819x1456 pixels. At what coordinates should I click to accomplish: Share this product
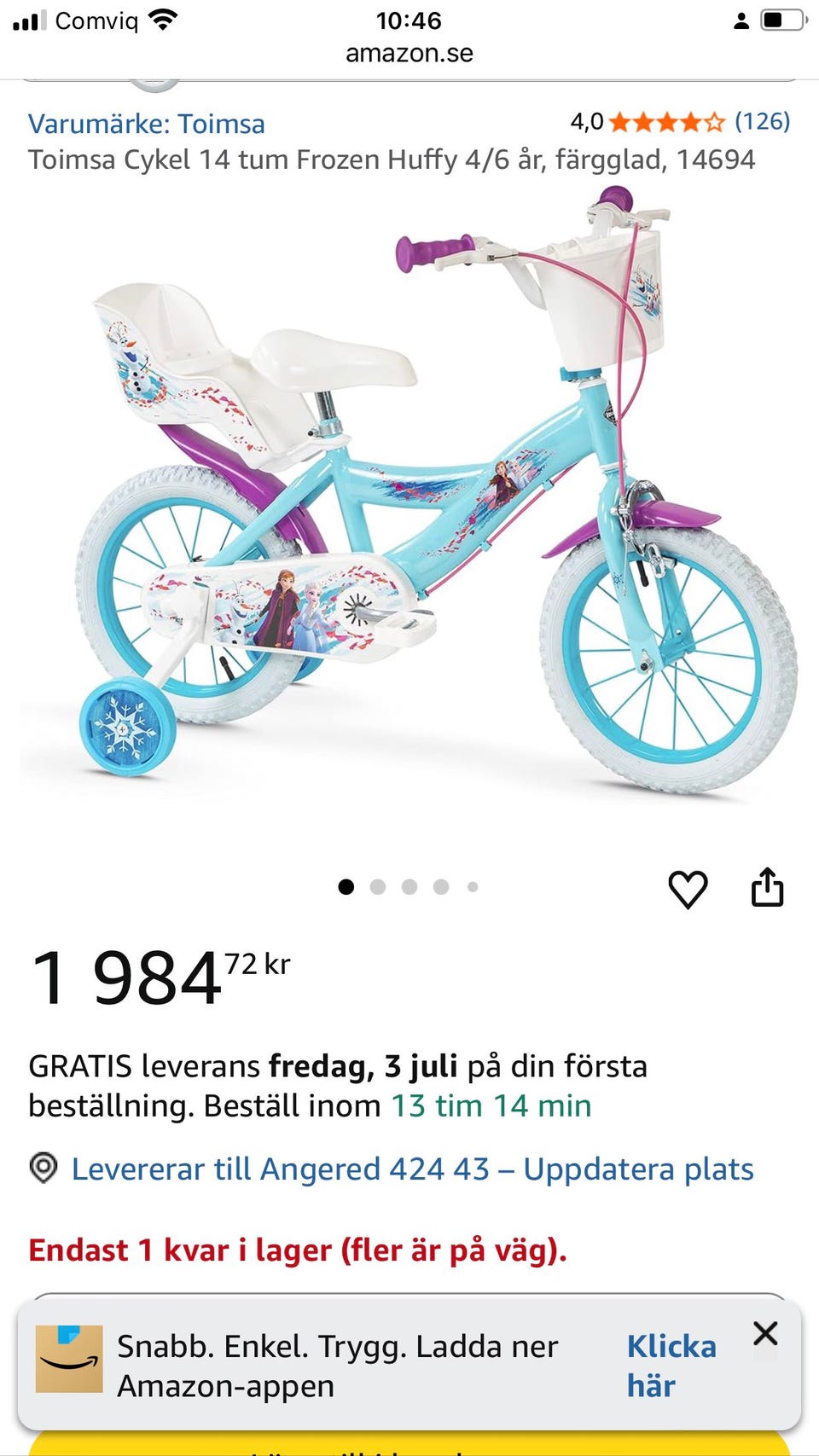tap(767, 887)
